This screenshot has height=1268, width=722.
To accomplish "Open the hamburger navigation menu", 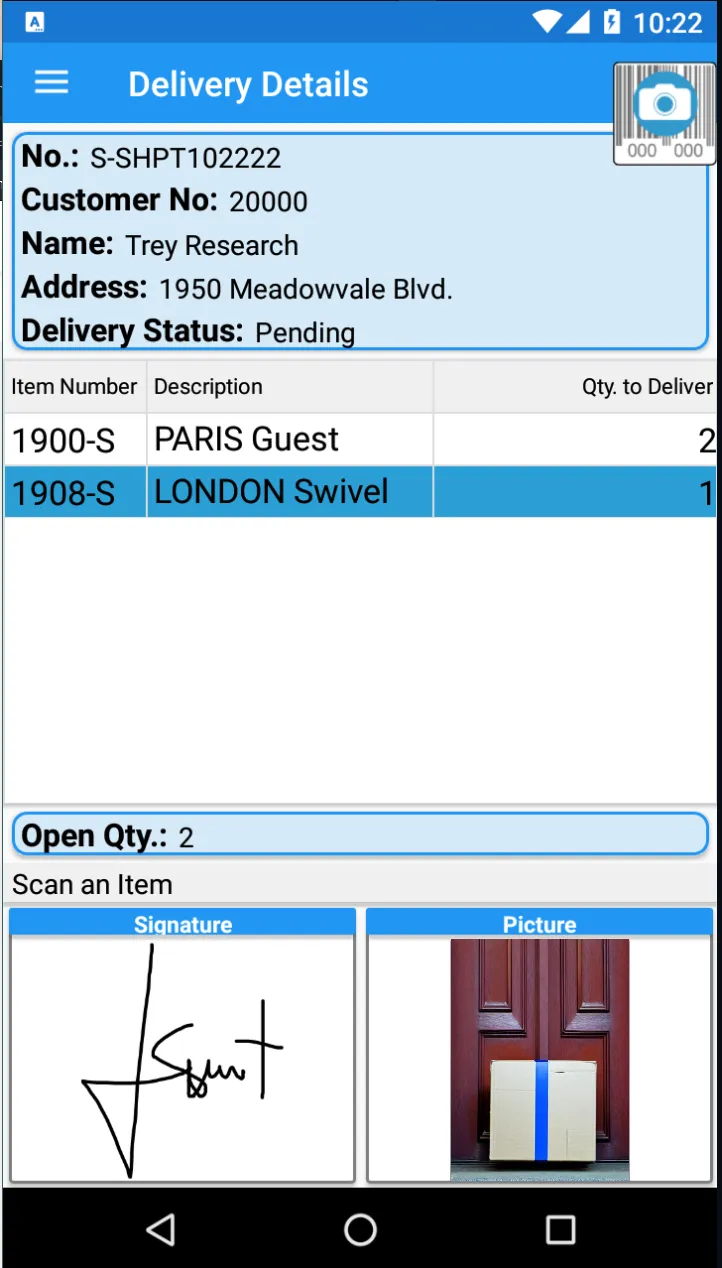I will 51,83.
